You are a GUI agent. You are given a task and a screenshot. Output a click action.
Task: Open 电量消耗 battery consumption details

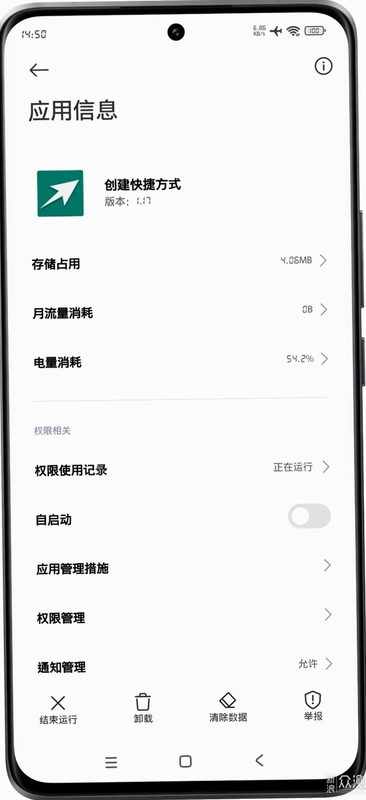tap(181, 361)
